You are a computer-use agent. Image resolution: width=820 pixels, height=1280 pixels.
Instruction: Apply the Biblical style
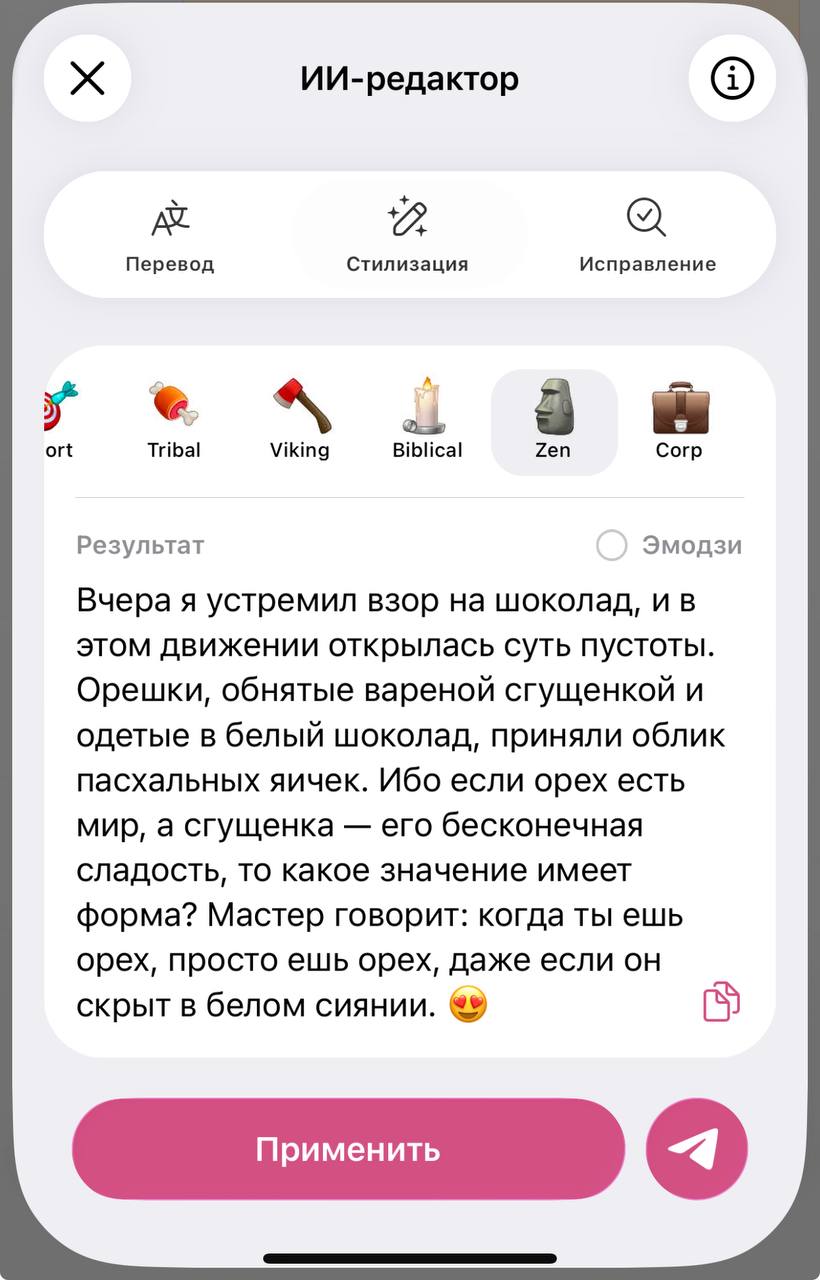pos(427,420)
